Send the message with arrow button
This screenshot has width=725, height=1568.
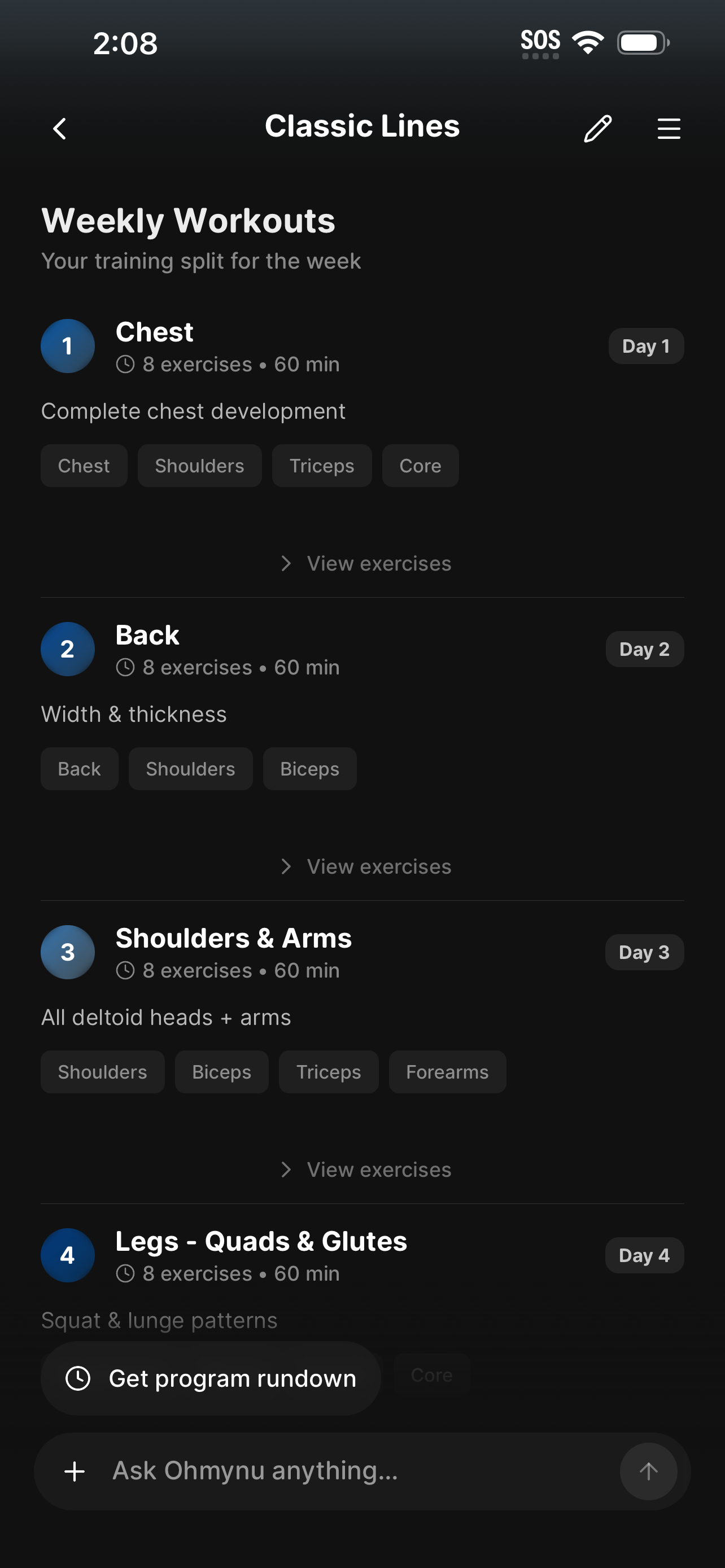[648, 1471]
